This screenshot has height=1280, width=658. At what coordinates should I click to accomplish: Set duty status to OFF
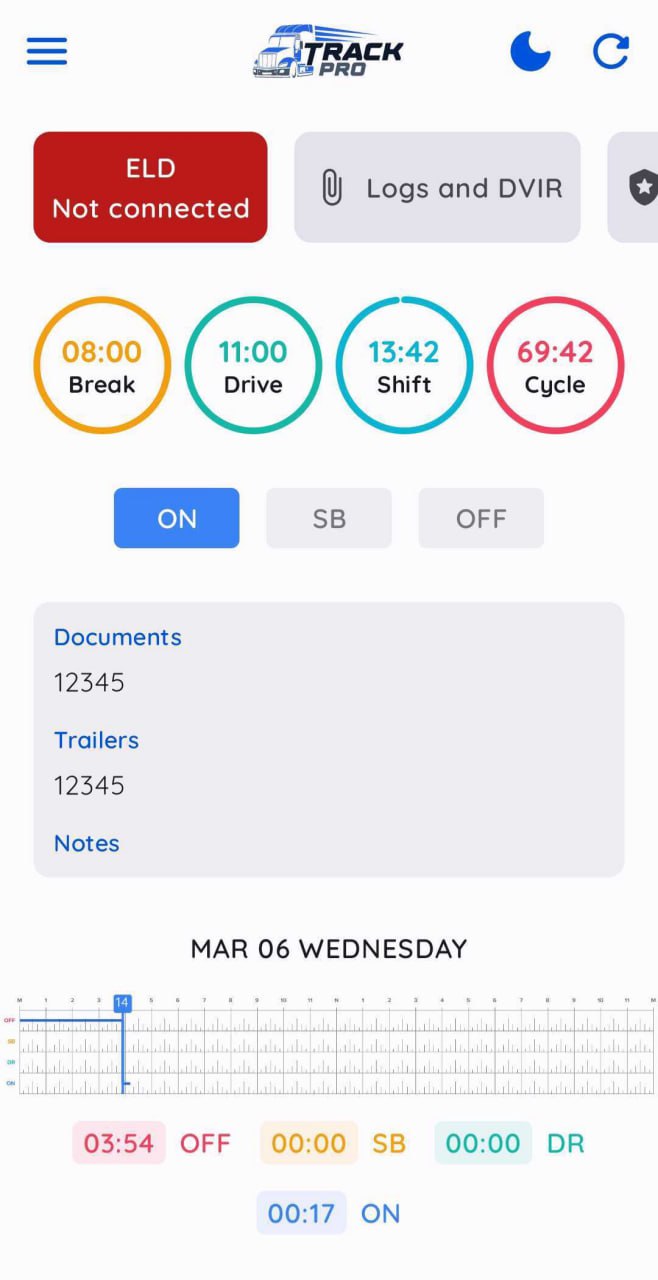pyautogui.click(x=481, y=518)
